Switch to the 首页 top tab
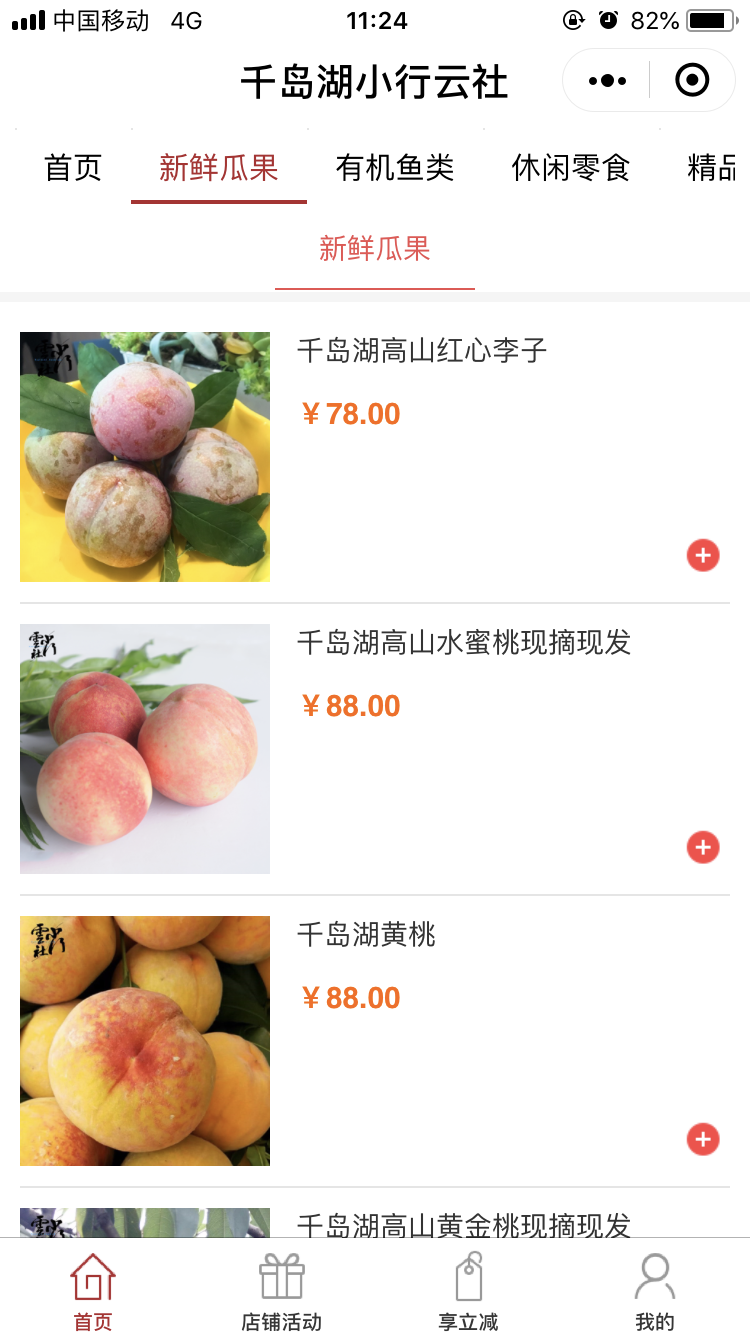Screen dimensions: 750x1334 pyautogui.click(x=73, y=168)
